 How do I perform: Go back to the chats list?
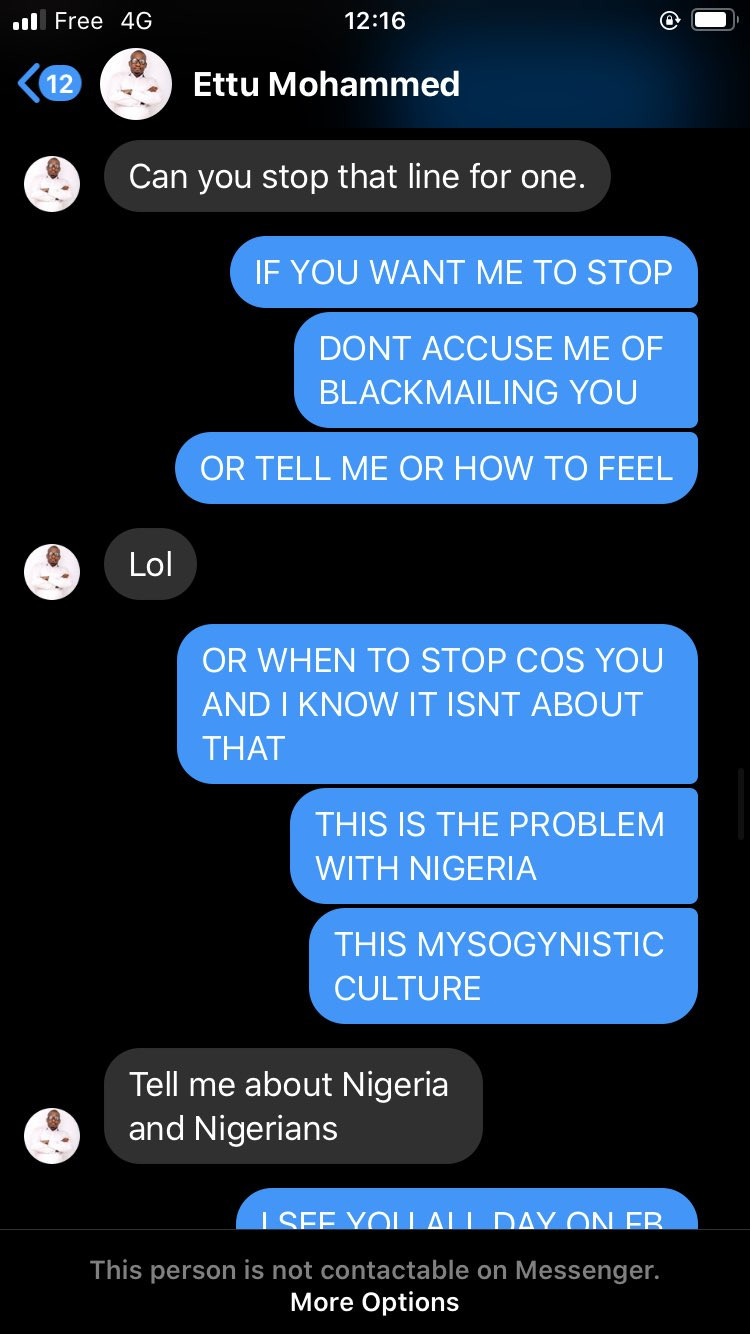(48, 84)
